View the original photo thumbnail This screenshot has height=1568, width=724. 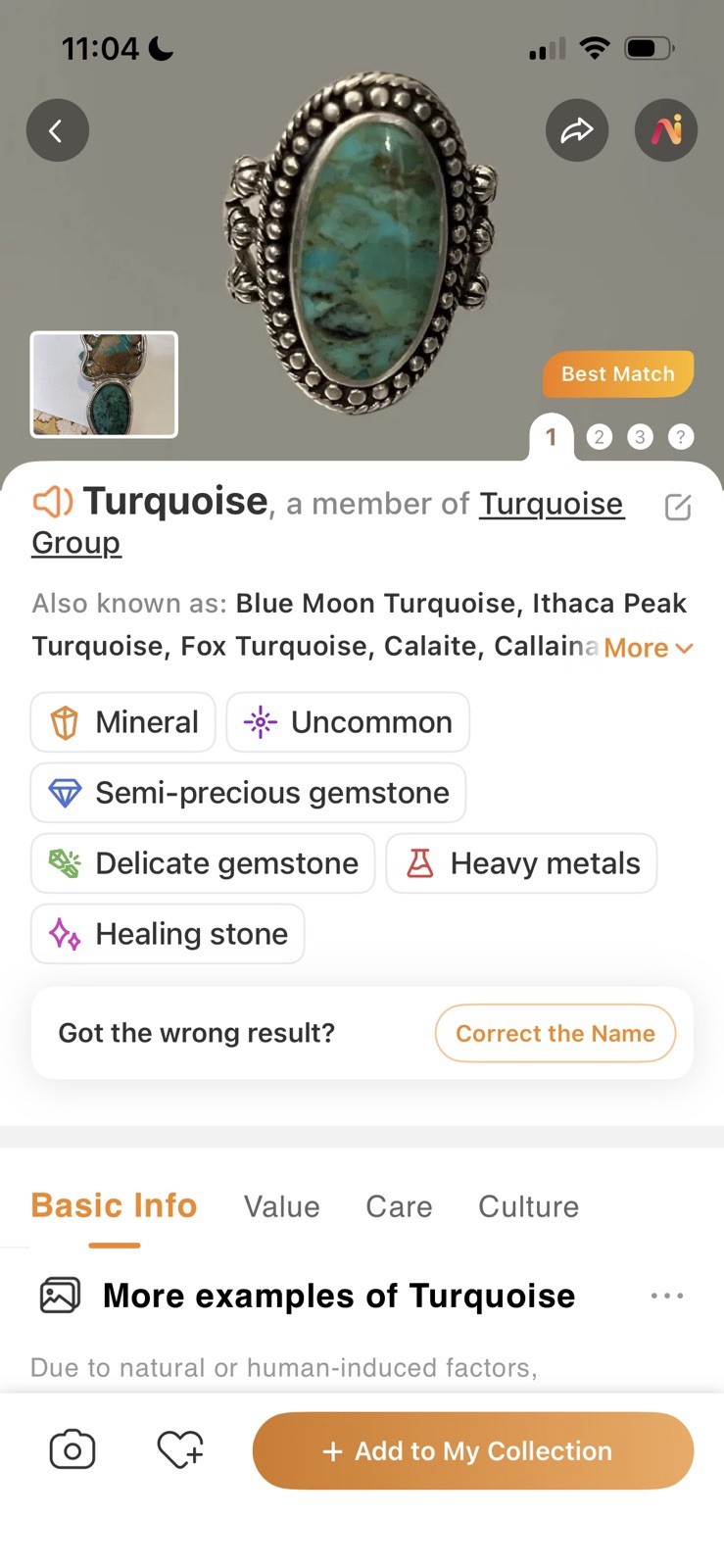pyautogui.click(x=104, y=384)
